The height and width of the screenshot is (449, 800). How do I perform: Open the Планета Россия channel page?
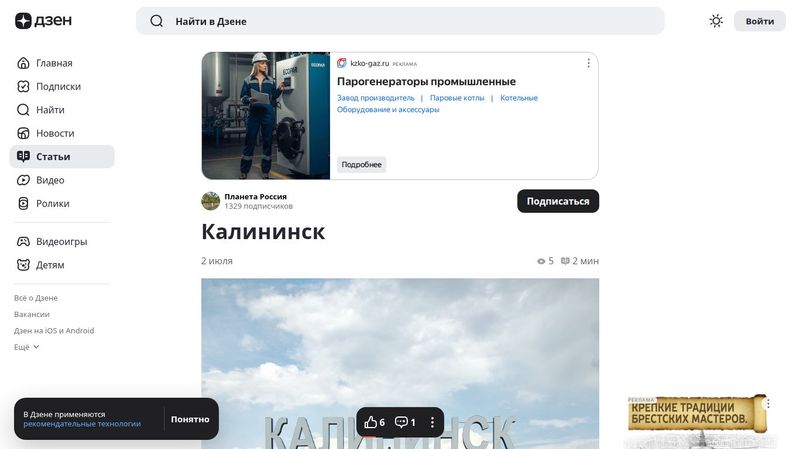[x=255, y=197]
